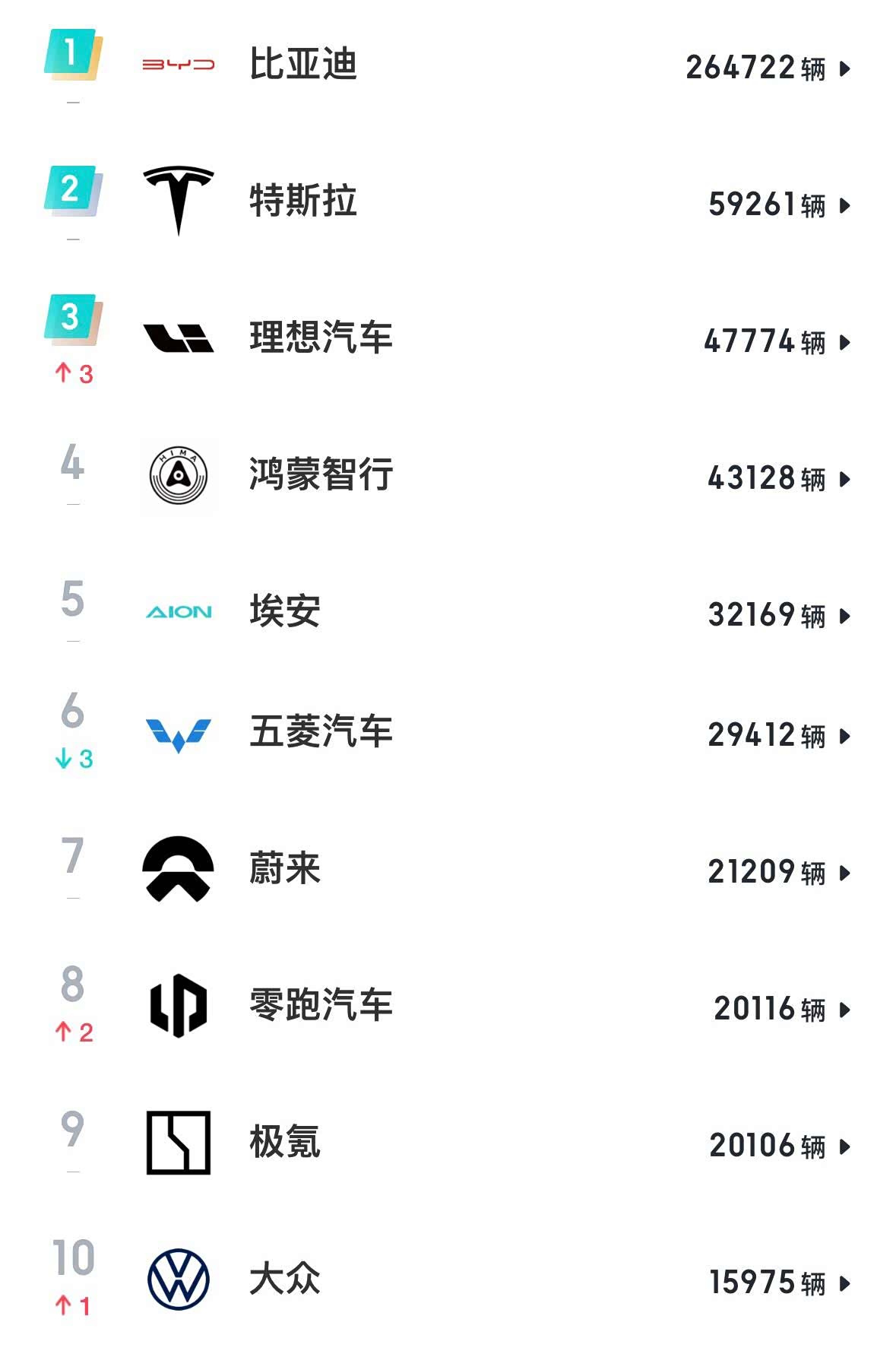Open the 比亚迪 sales ranking row
Screen dimensions: 896x1354
pyautogui.click(x=302, y=65)
